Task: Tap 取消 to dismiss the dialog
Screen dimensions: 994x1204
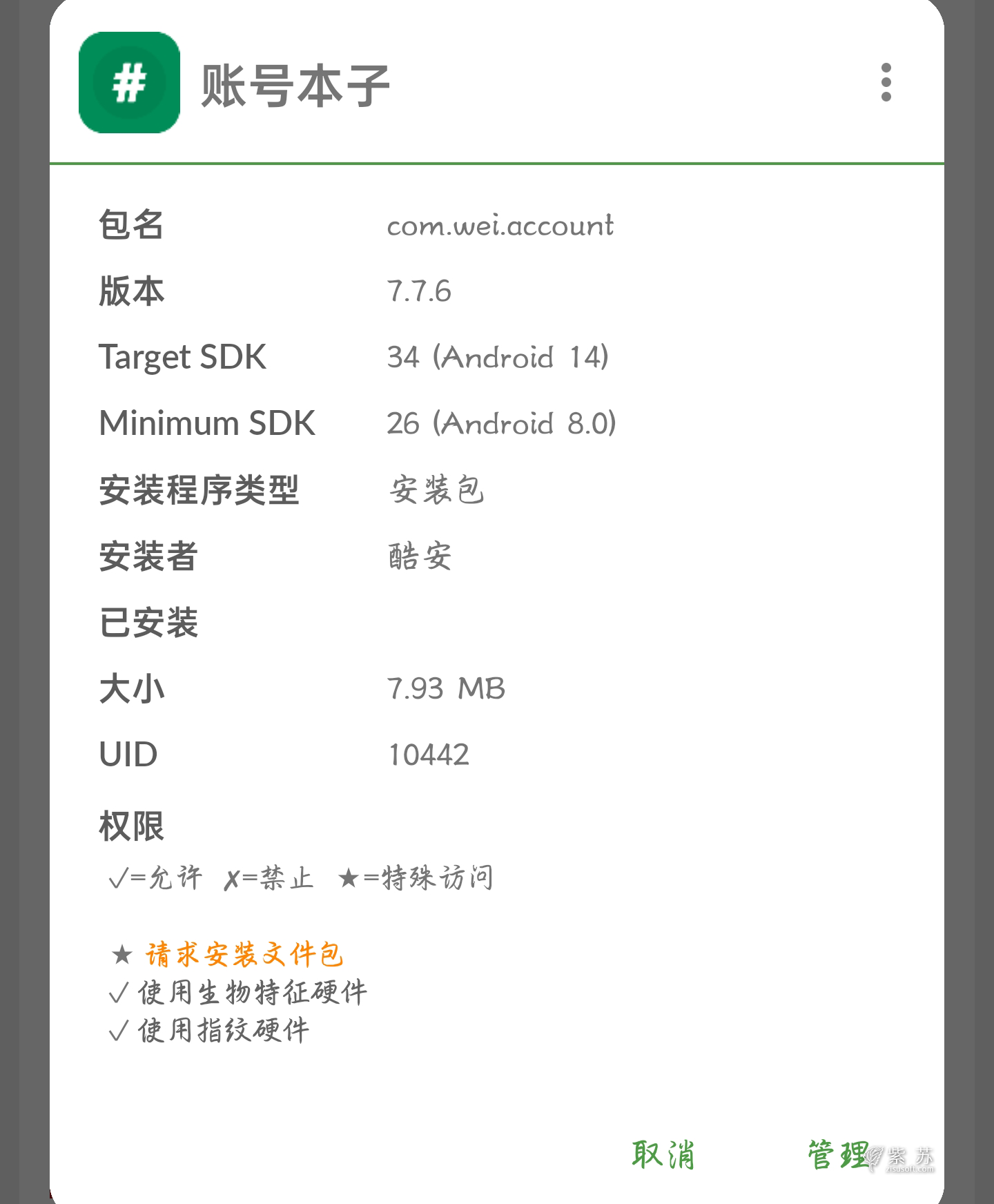Action: coord(663,1154)
